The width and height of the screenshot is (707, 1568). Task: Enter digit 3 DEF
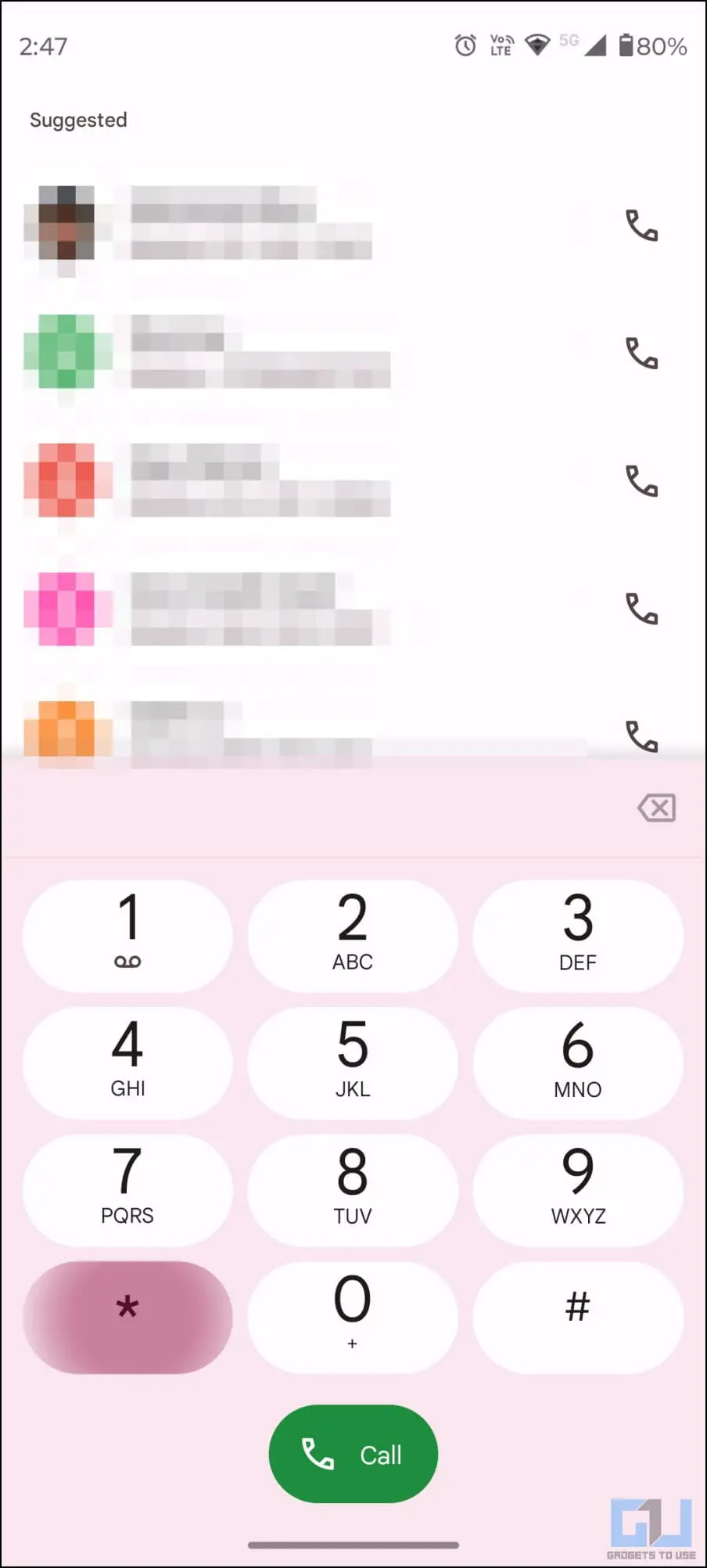pos(578,936)
